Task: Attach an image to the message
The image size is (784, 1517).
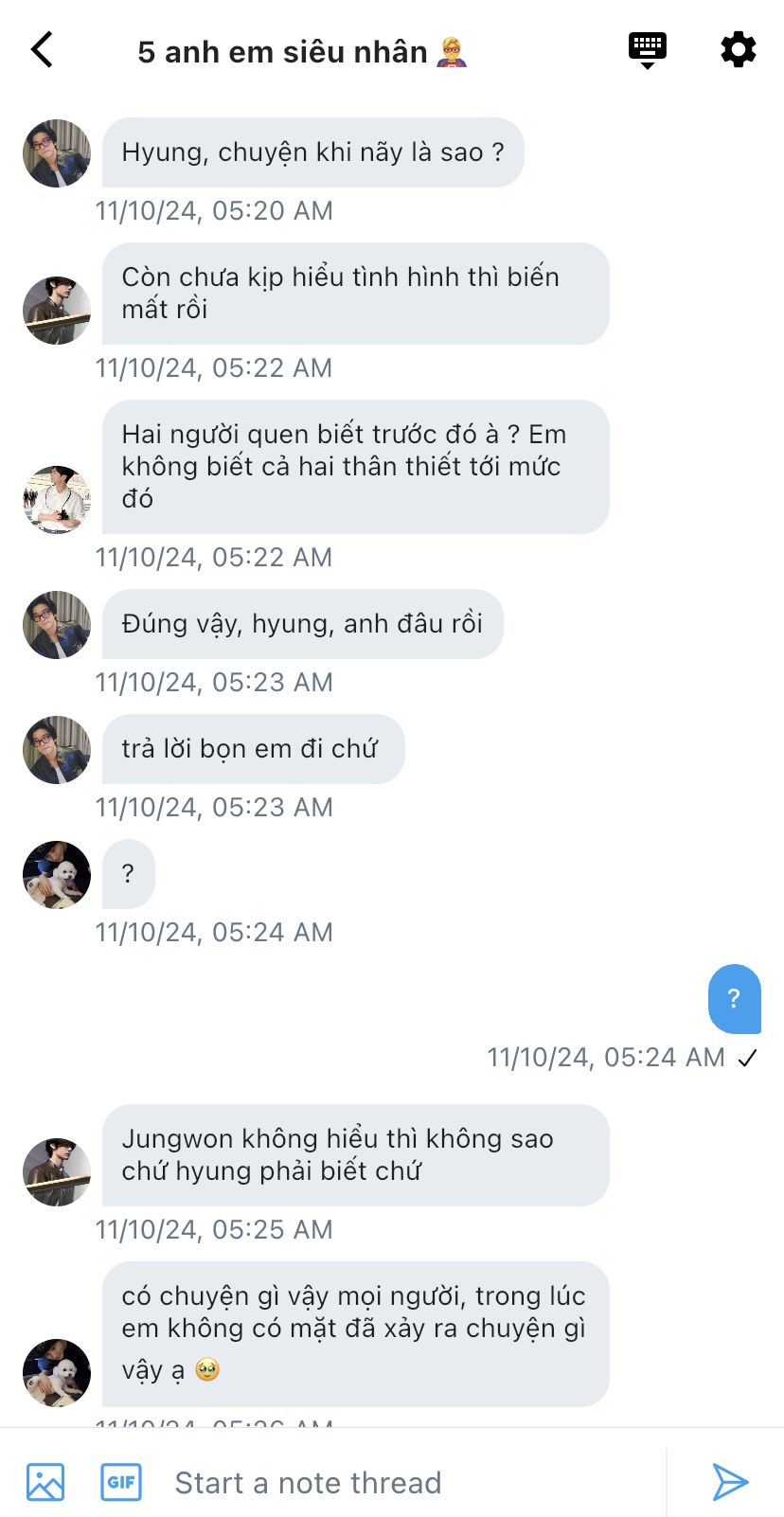Action: (x=45, y=1482)
